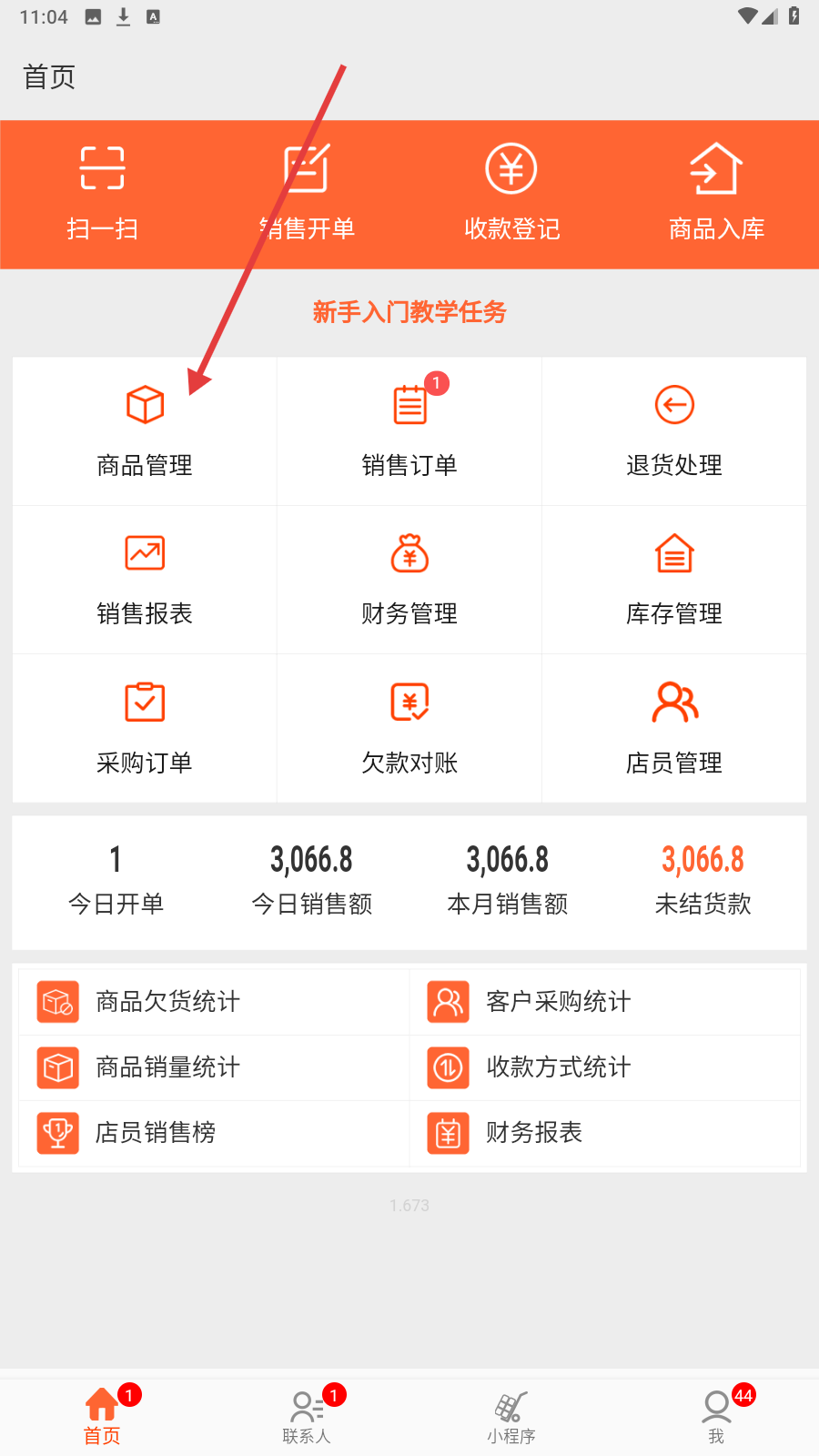This screenshot has height=1456, width=819.
Task: Open 欠款对账
Action: pos(409,728)
